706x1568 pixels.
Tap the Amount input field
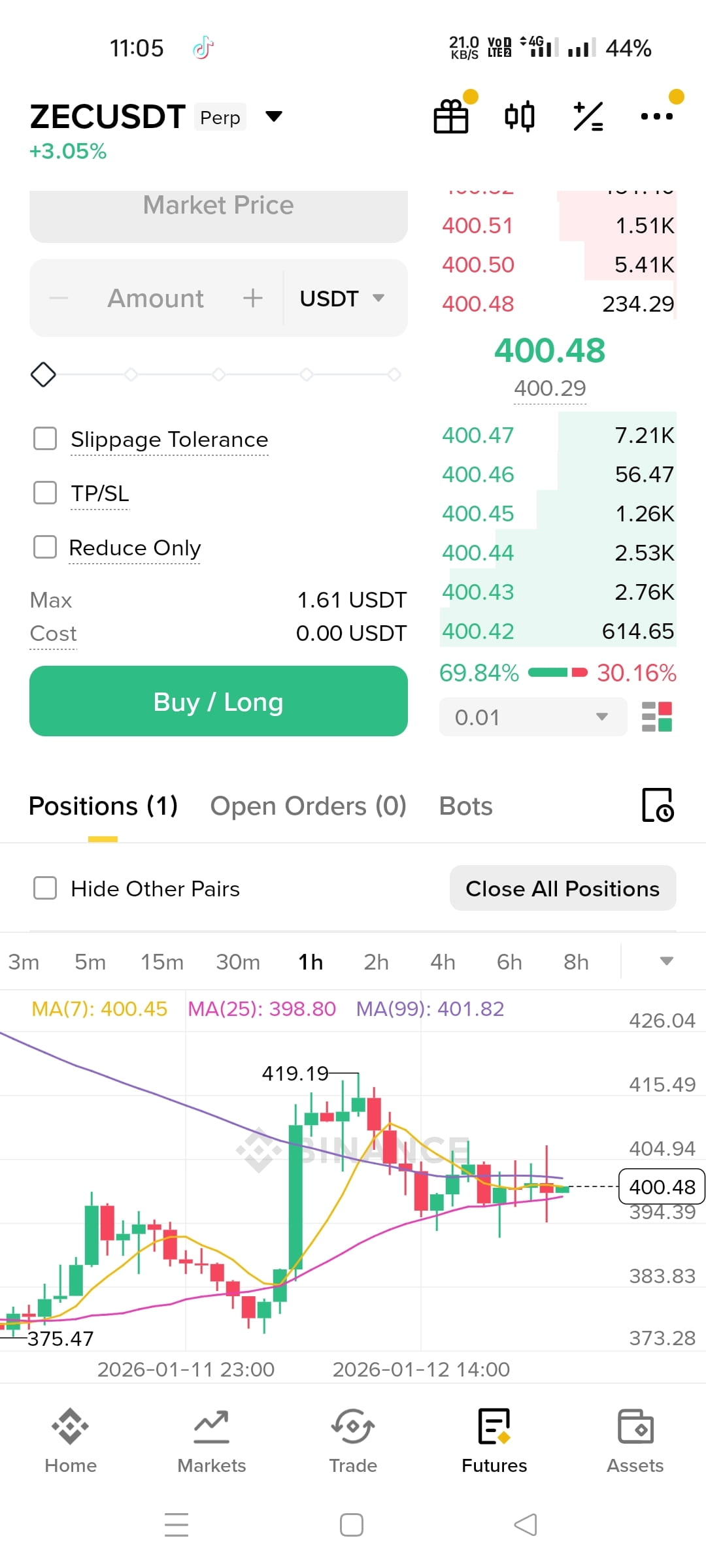coord(156,299)
